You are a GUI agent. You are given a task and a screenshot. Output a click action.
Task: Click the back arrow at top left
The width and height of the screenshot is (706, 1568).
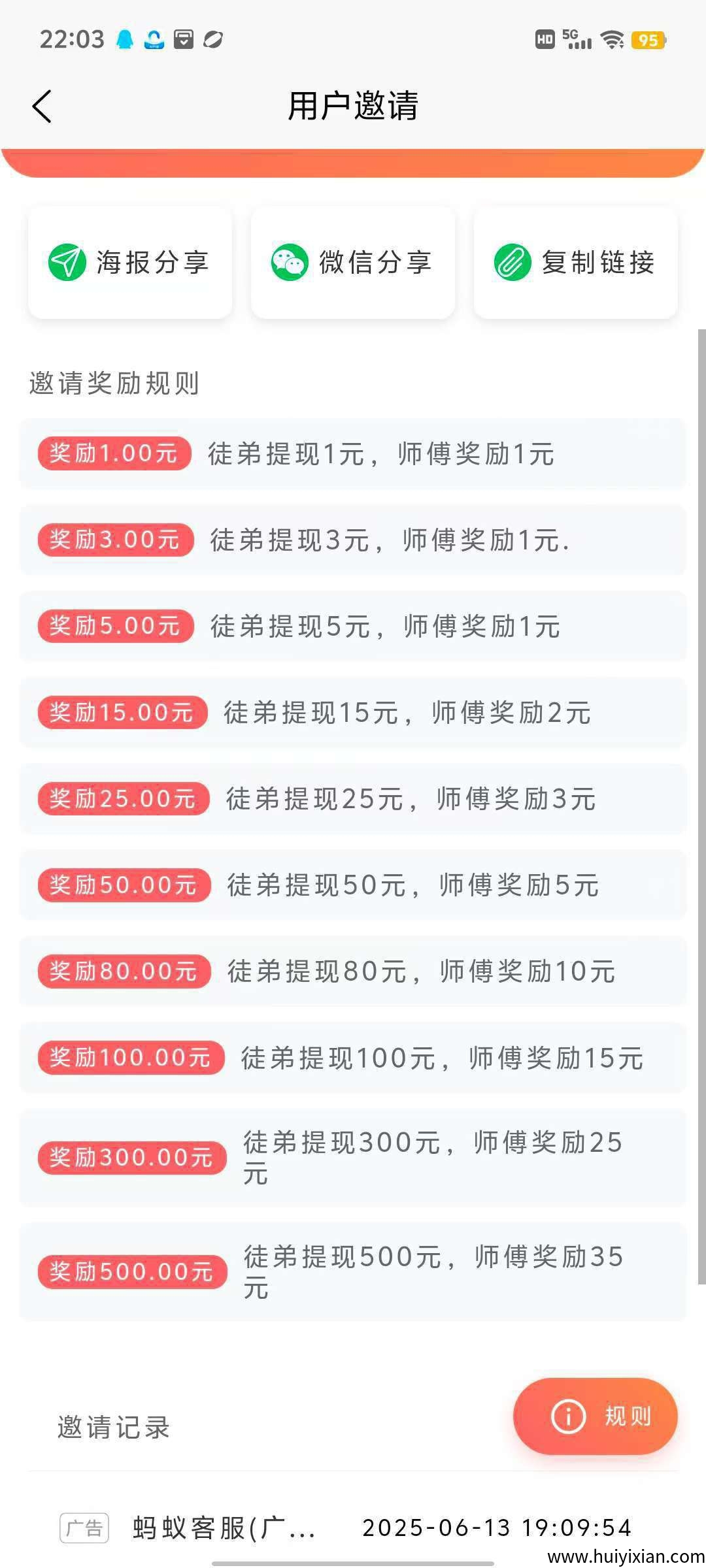(x=42, y=106)
